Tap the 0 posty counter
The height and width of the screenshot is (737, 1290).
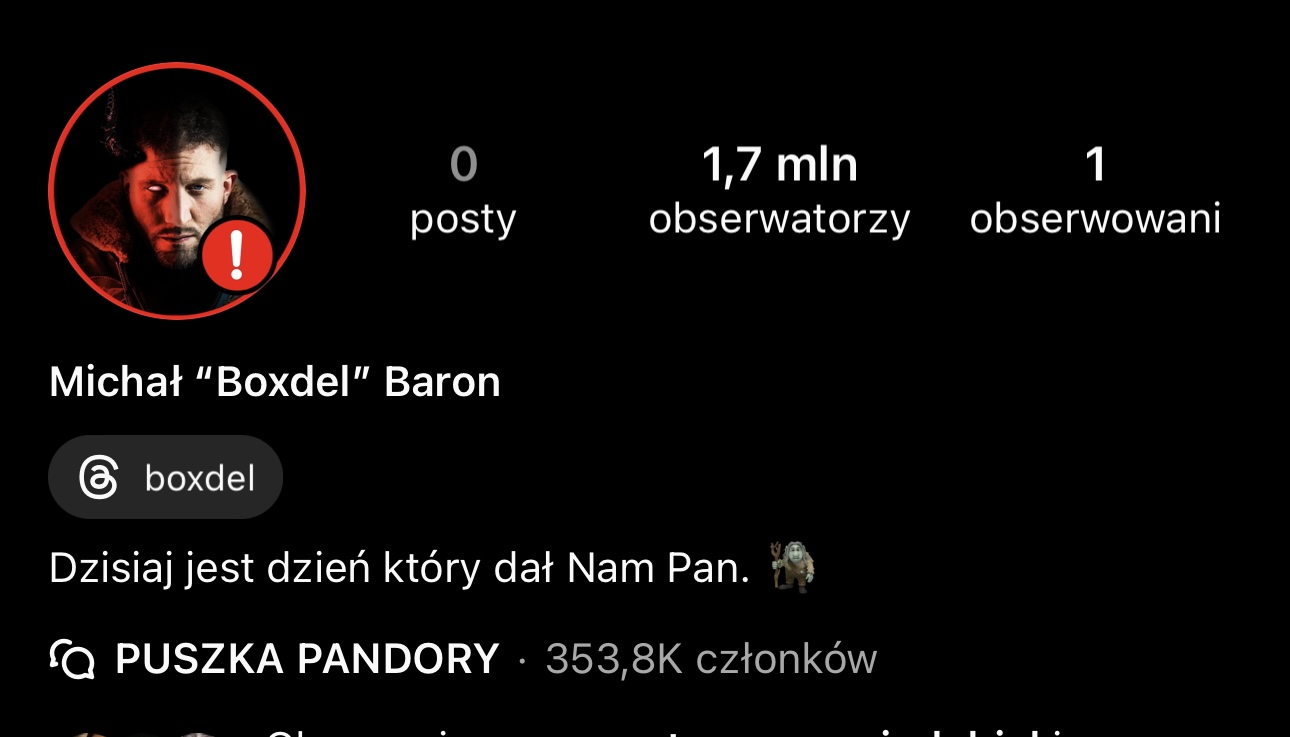pos(463,190)
